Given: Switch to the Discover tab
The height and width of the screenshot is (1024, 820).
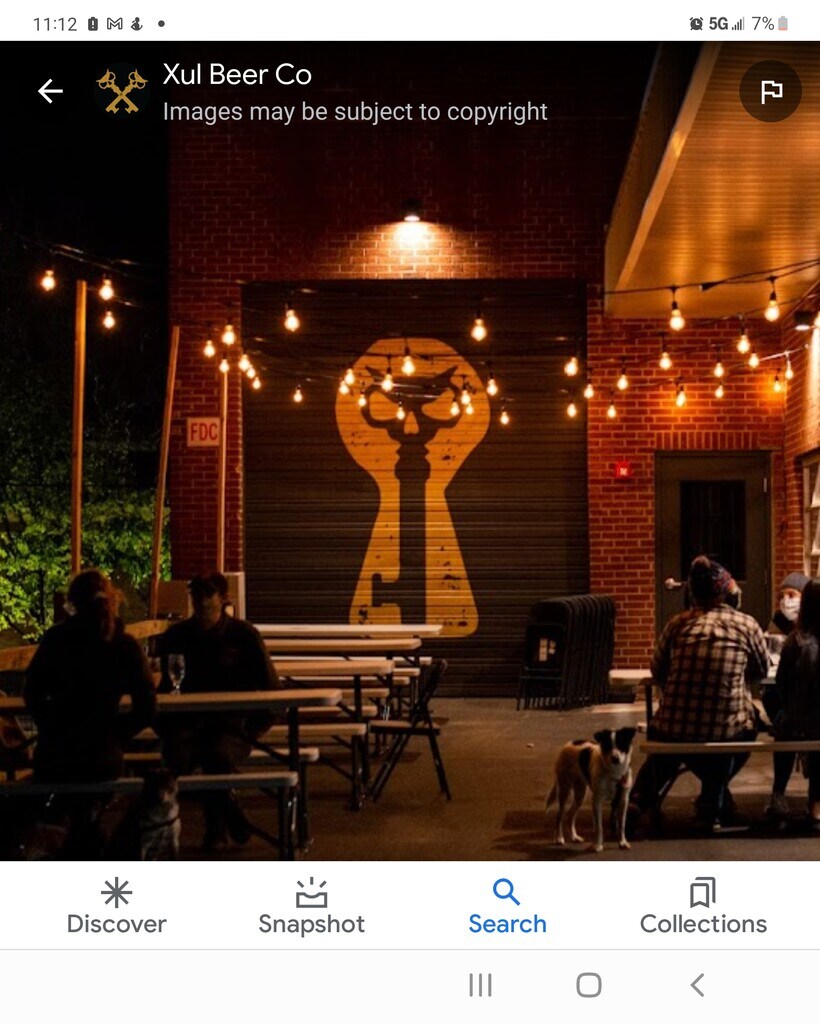Looking at the screenshot, I should 117,906.
